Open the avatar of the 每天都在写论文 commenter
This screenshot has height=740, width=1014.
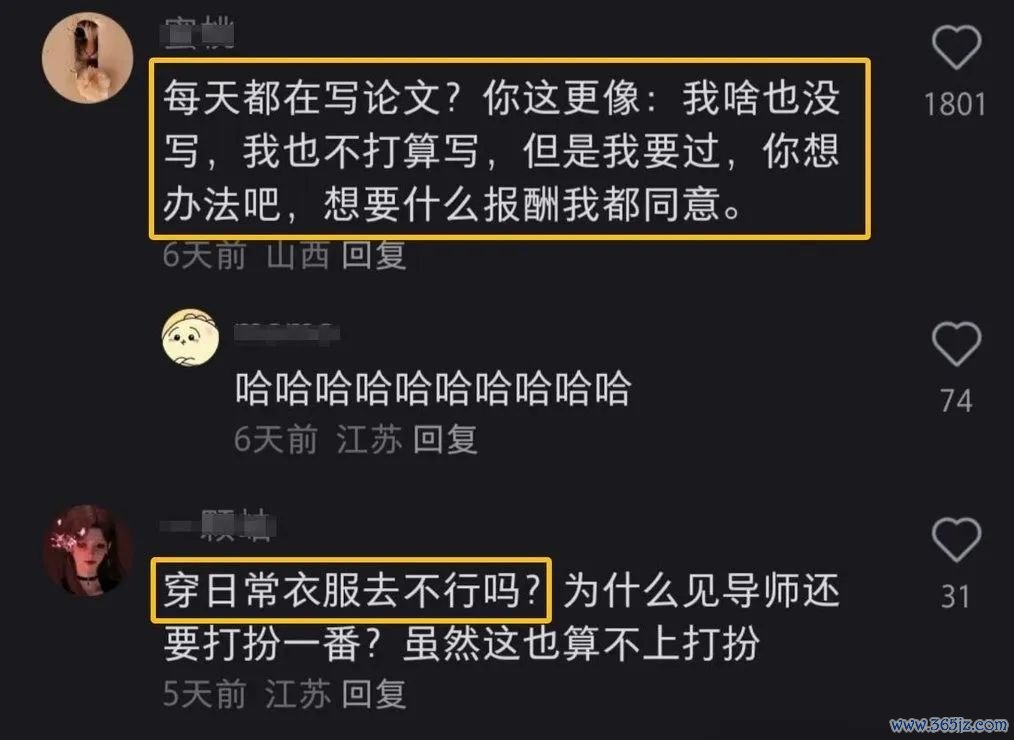(x=87, y=57)
